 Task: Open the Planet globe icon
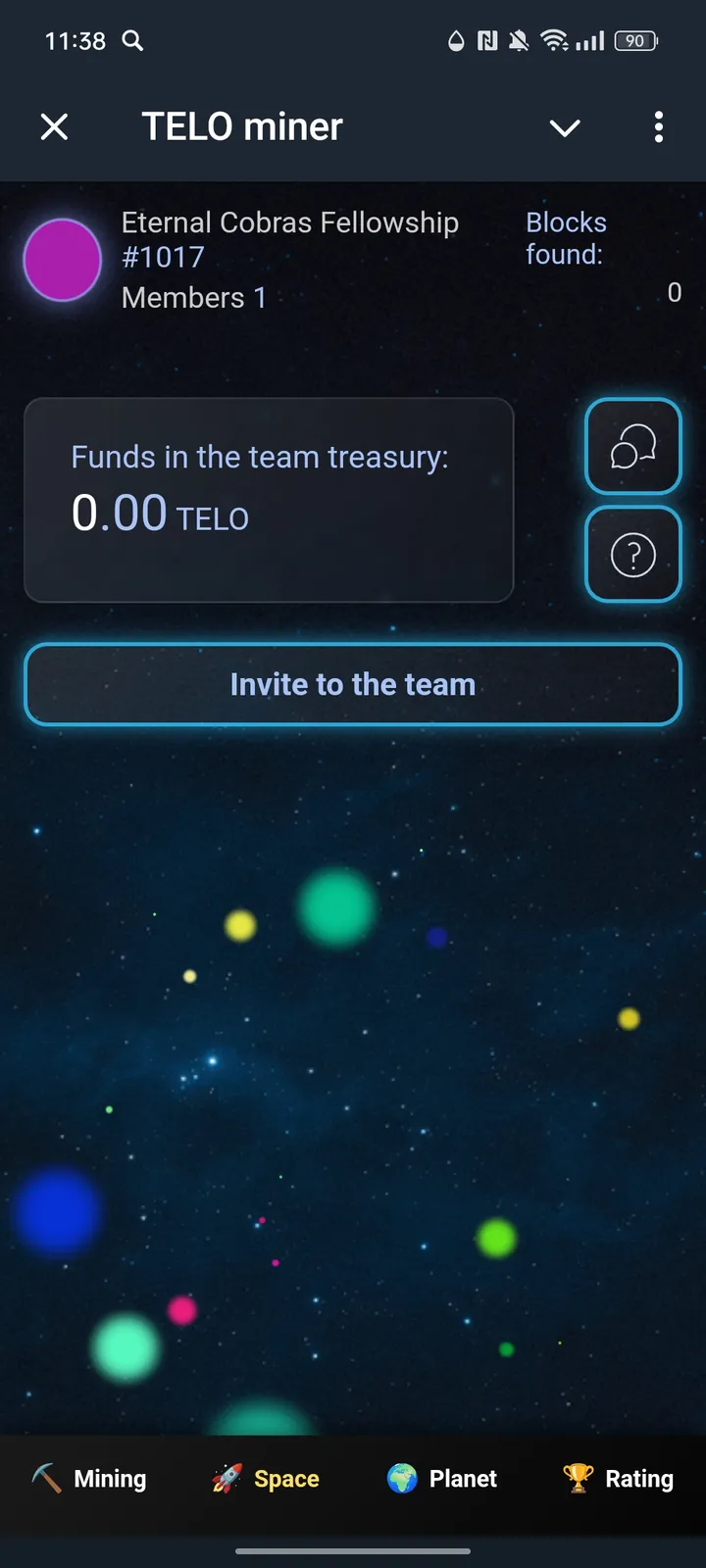tap(404, 1478)
